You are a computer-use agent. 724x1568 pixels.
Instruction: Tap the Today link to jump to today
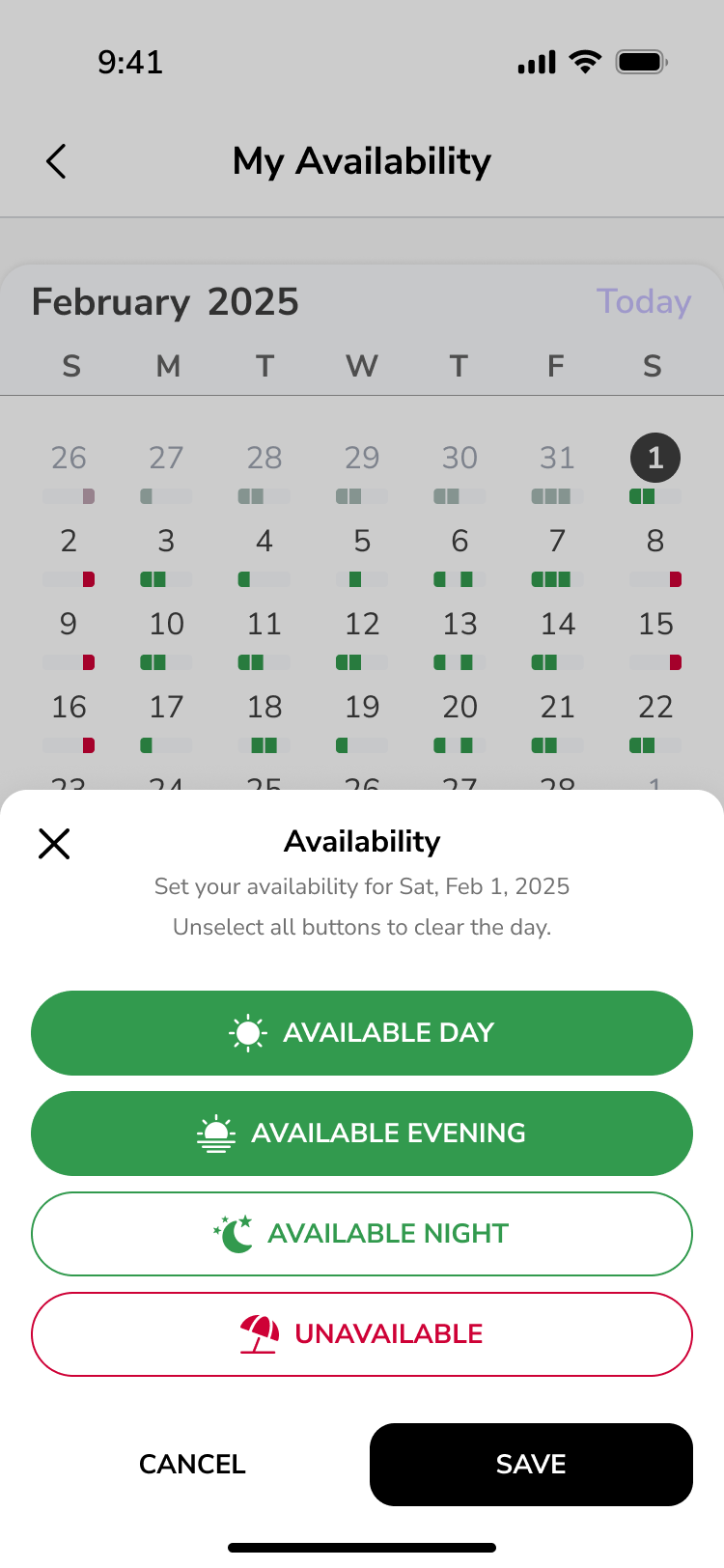643,301
